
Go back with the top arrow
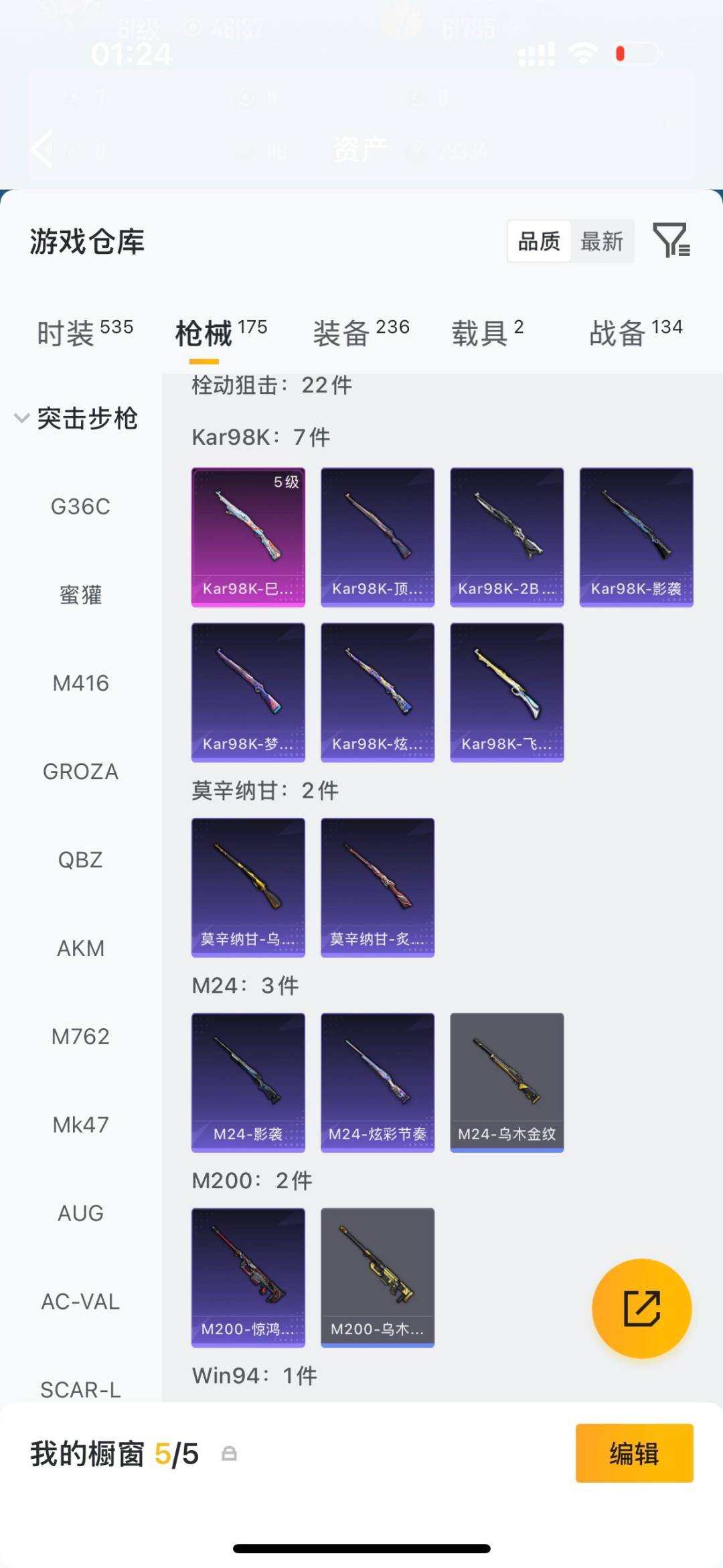pyautogui.click(x=42, y=149)
